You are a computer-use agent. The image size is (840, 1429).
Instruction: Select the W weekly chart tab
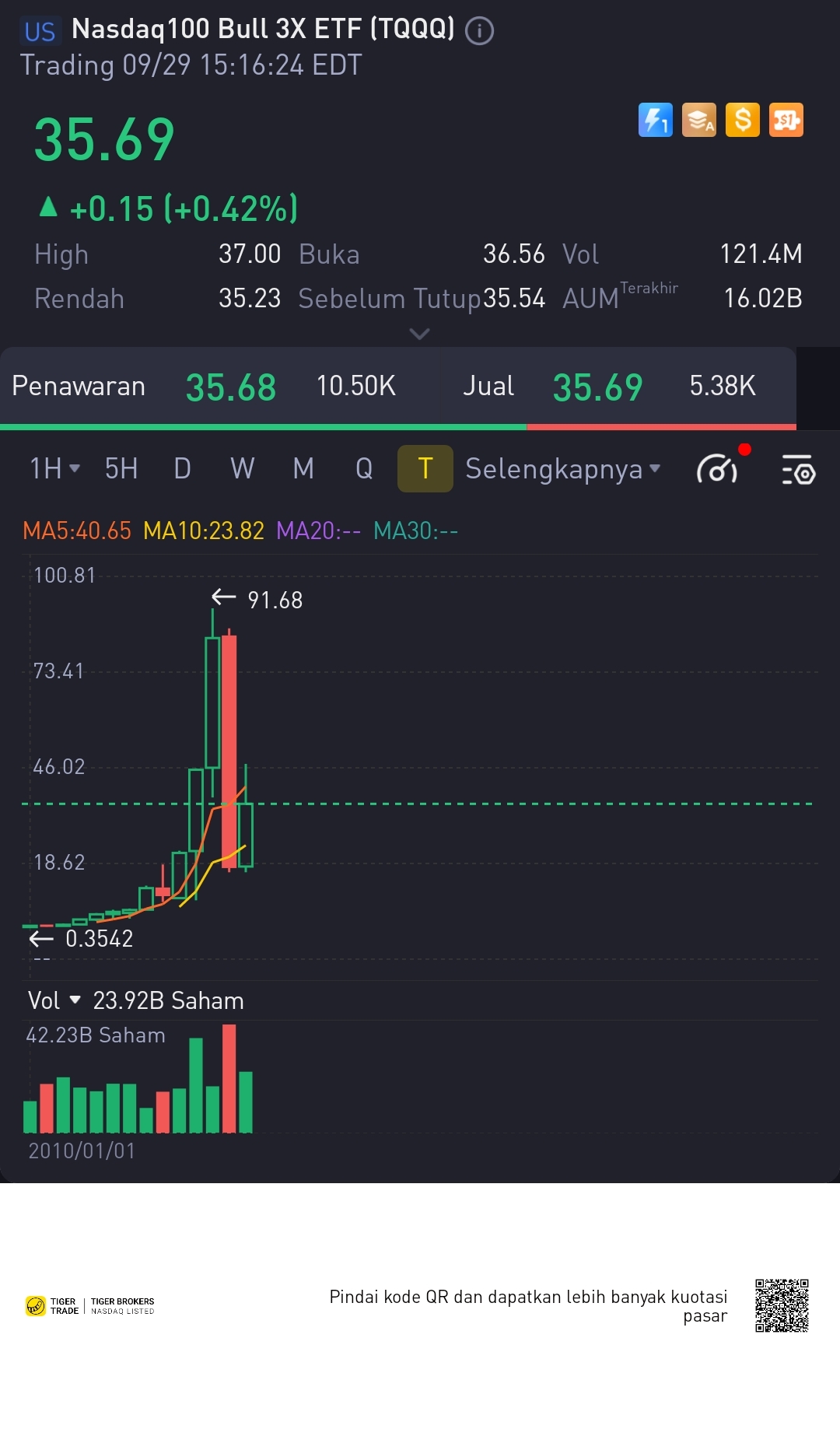[242, 469]
